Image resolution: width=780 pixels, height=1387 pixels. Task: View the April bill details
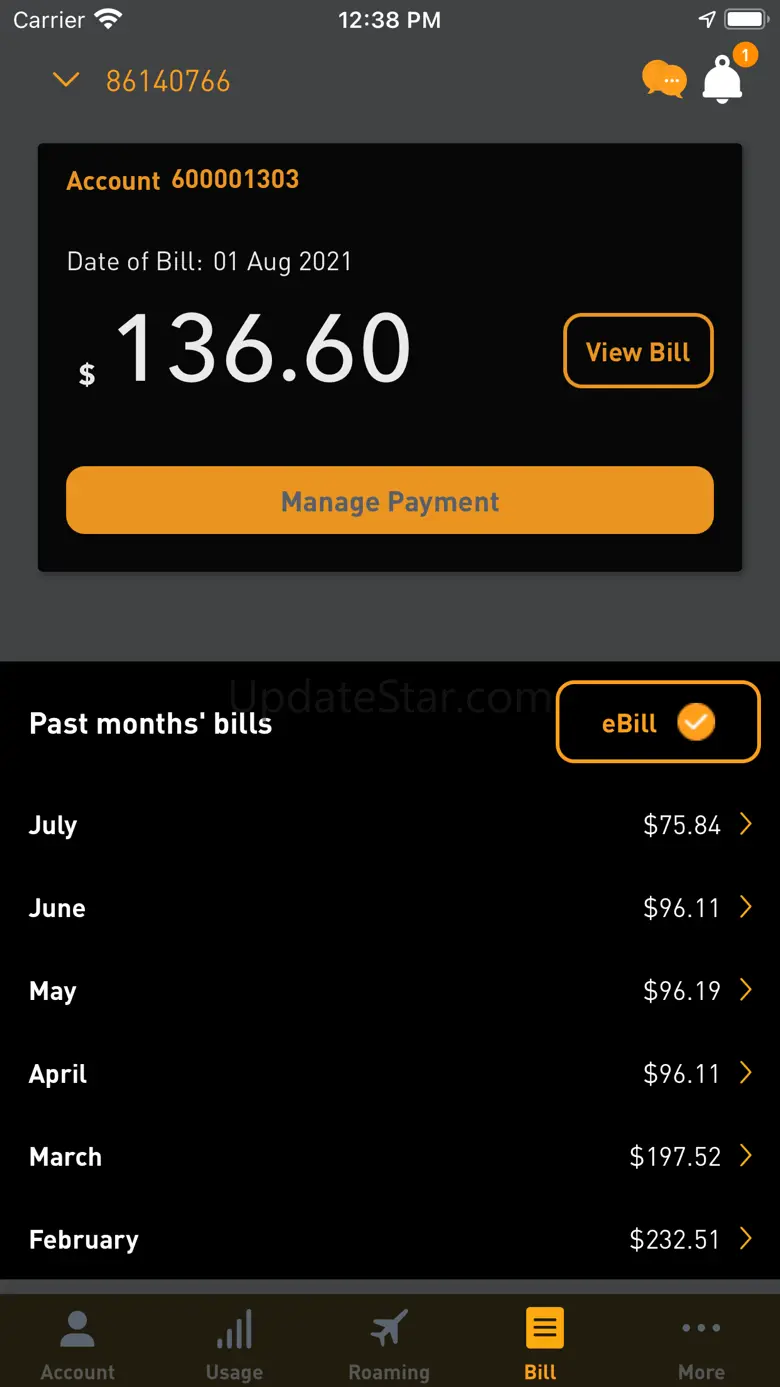click(x=390, y=1074)
